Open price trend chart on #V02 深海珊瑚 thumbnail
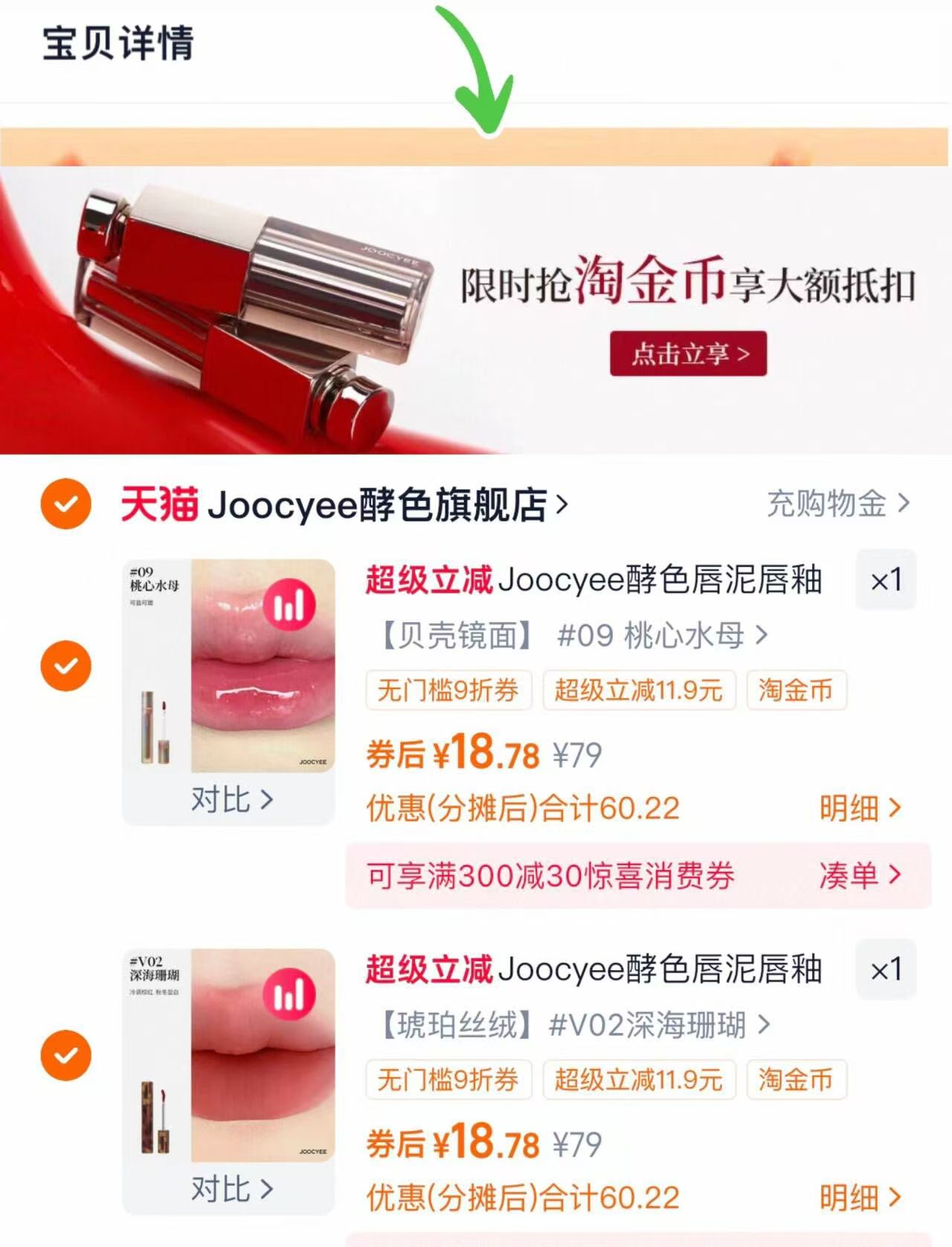Image resolution: width=952 pixels, height=1247 pixels. tap(292, 993)
